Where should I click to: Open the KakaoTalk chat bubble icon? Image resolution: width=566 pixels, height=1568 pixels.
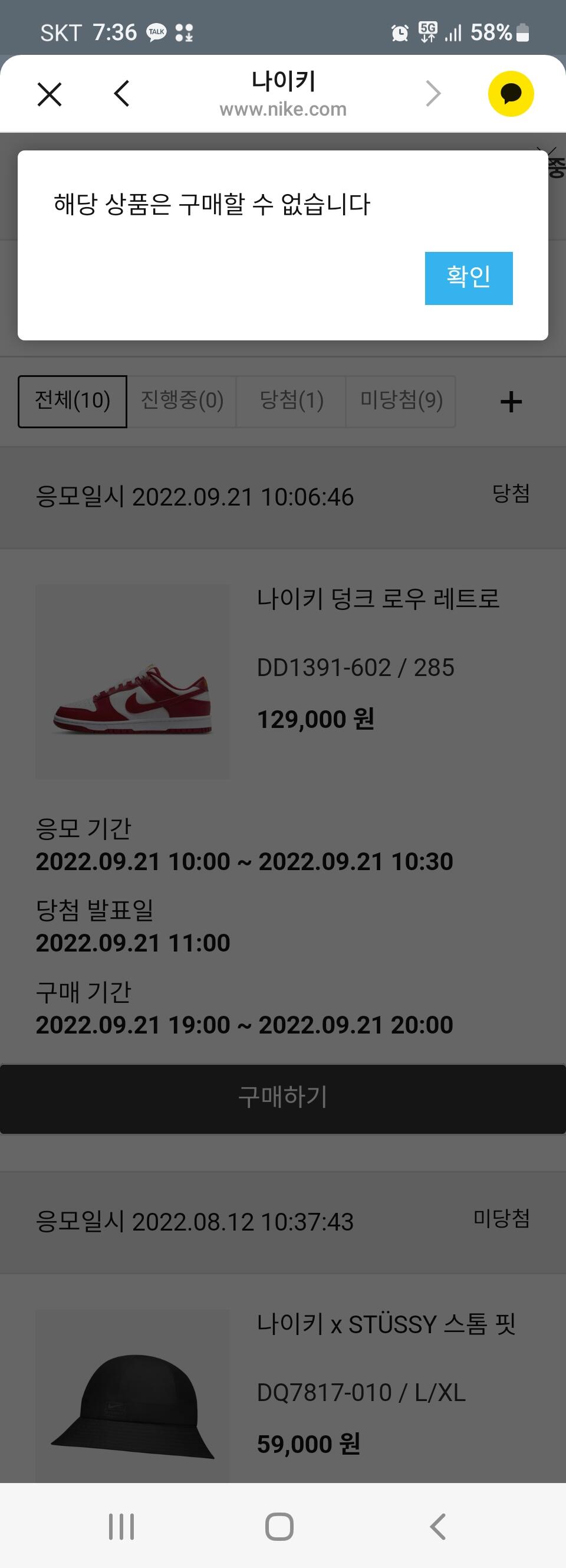click(511, 94)
